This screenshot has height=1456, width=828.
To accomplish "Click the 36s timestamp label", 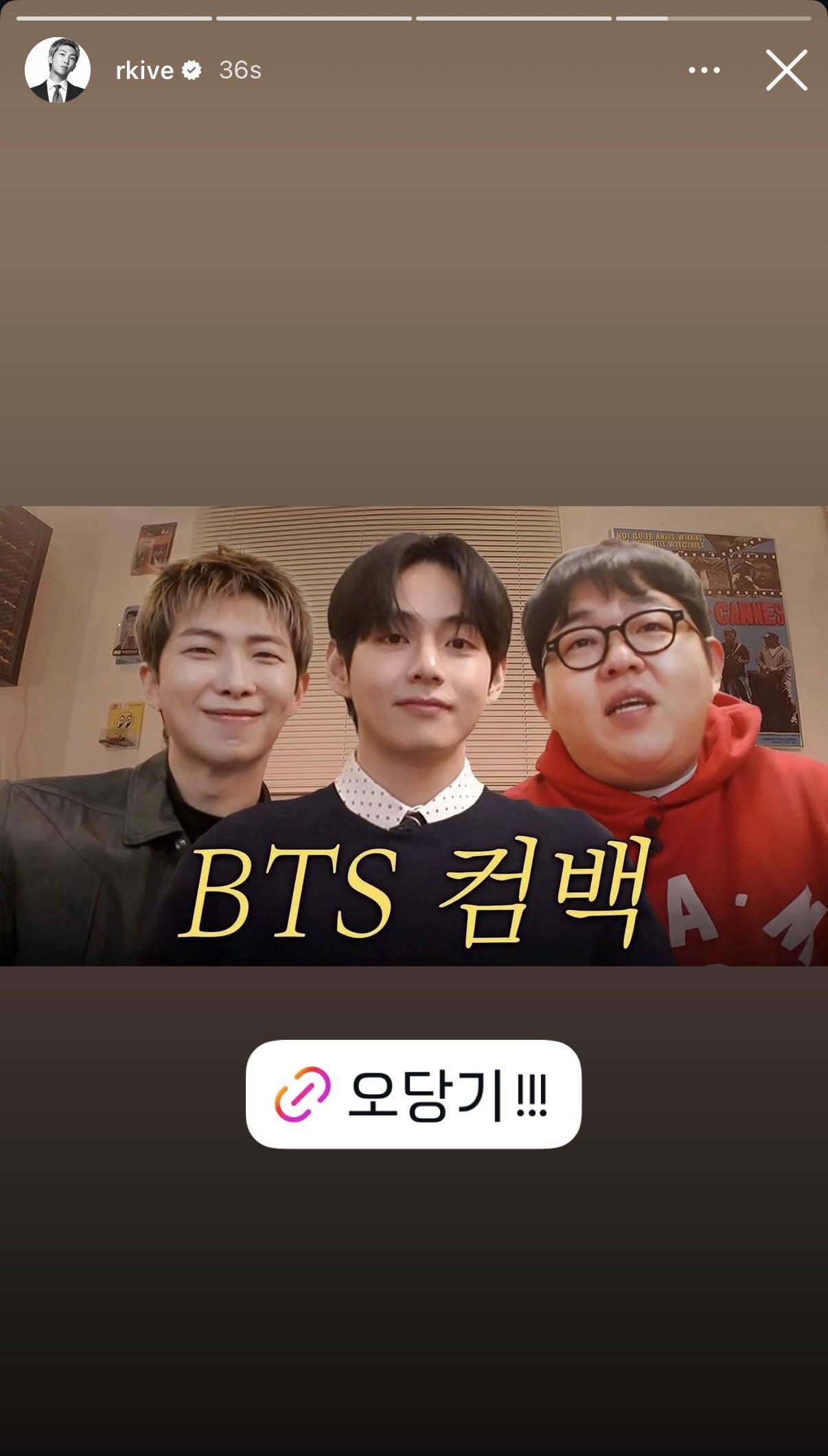I will [242, 69].
